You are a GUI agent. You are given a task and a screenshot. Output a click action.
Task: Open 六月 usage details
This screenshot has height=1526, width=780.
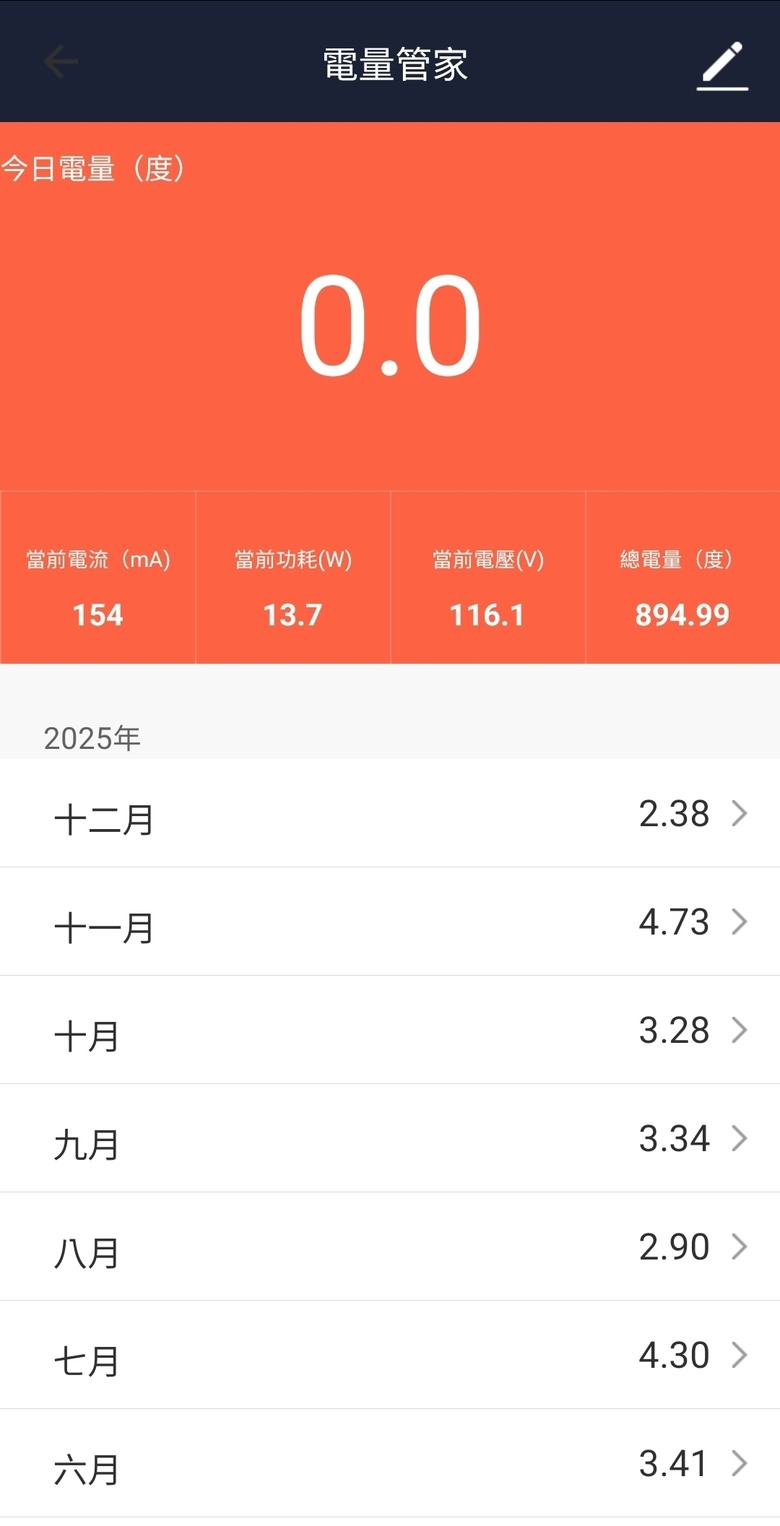pos(390,1464)
